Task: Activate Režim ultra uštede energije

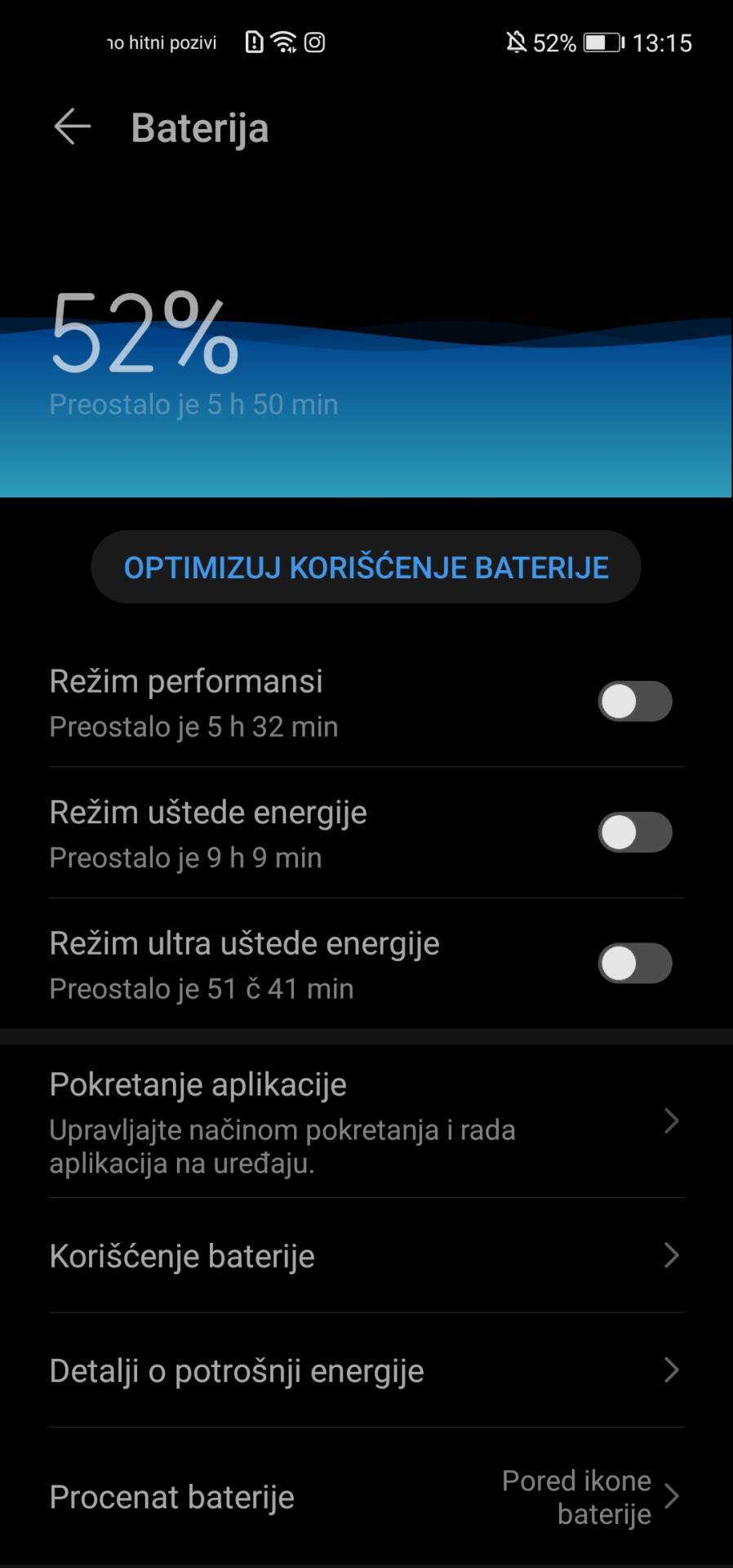Action: 635,964
